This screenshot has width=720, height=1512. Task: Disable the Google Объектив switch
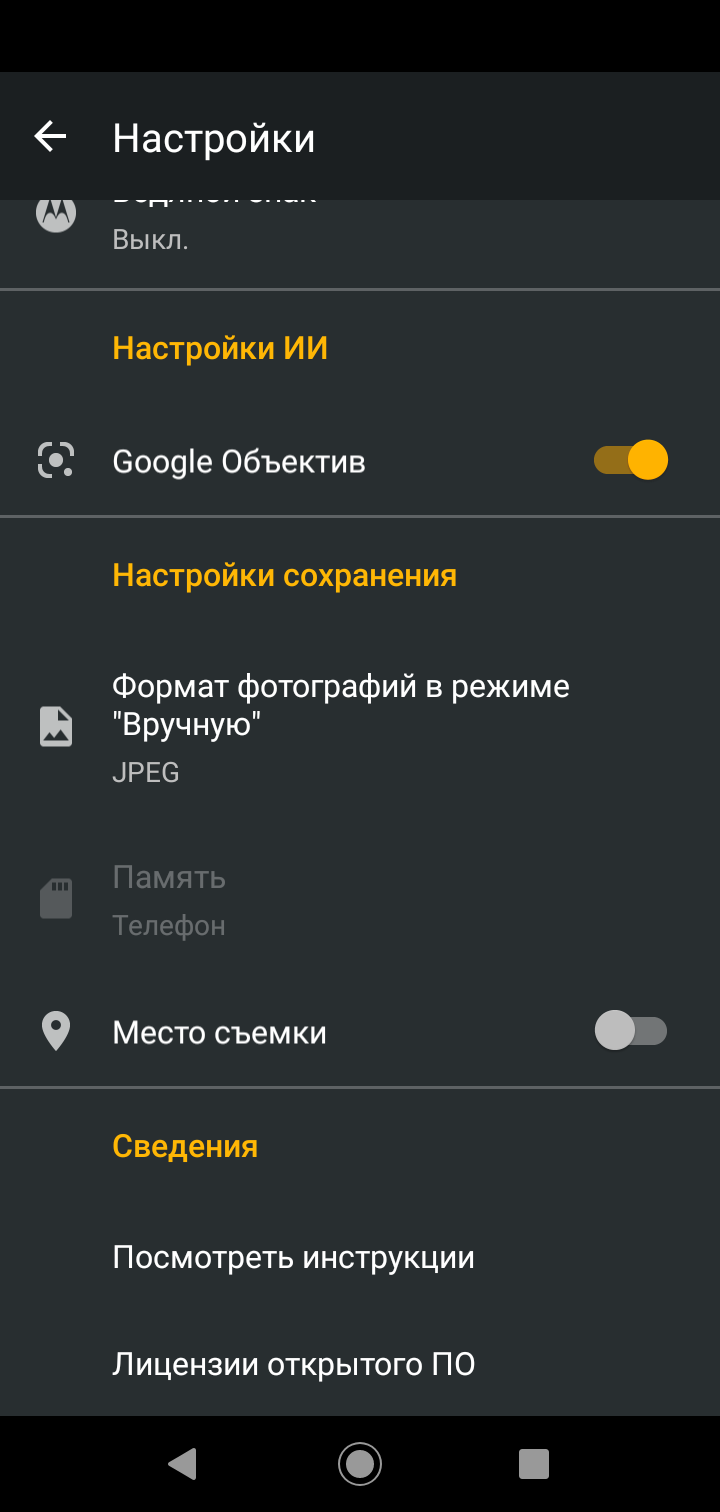point(630,461)
